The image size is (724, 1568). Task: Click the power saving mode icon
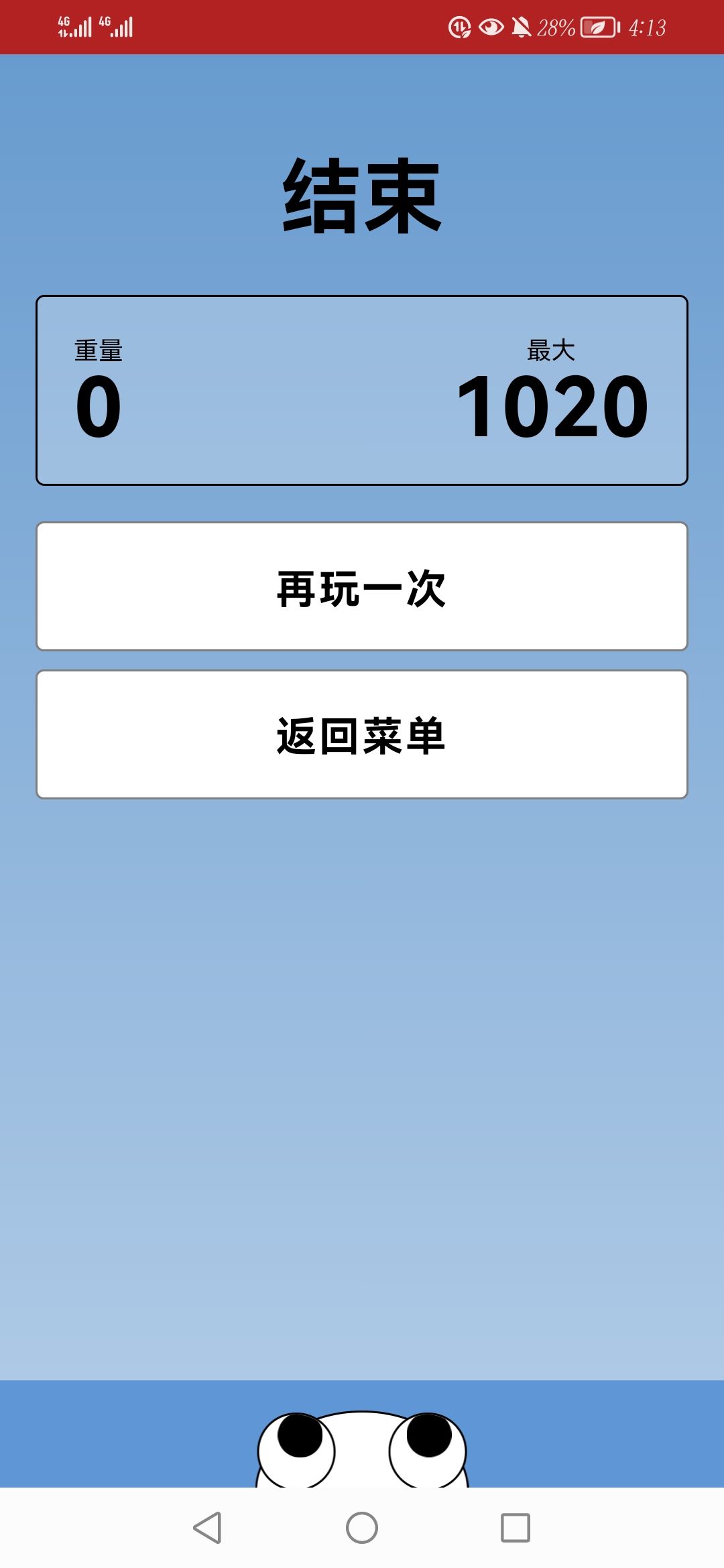click(595, 27)
